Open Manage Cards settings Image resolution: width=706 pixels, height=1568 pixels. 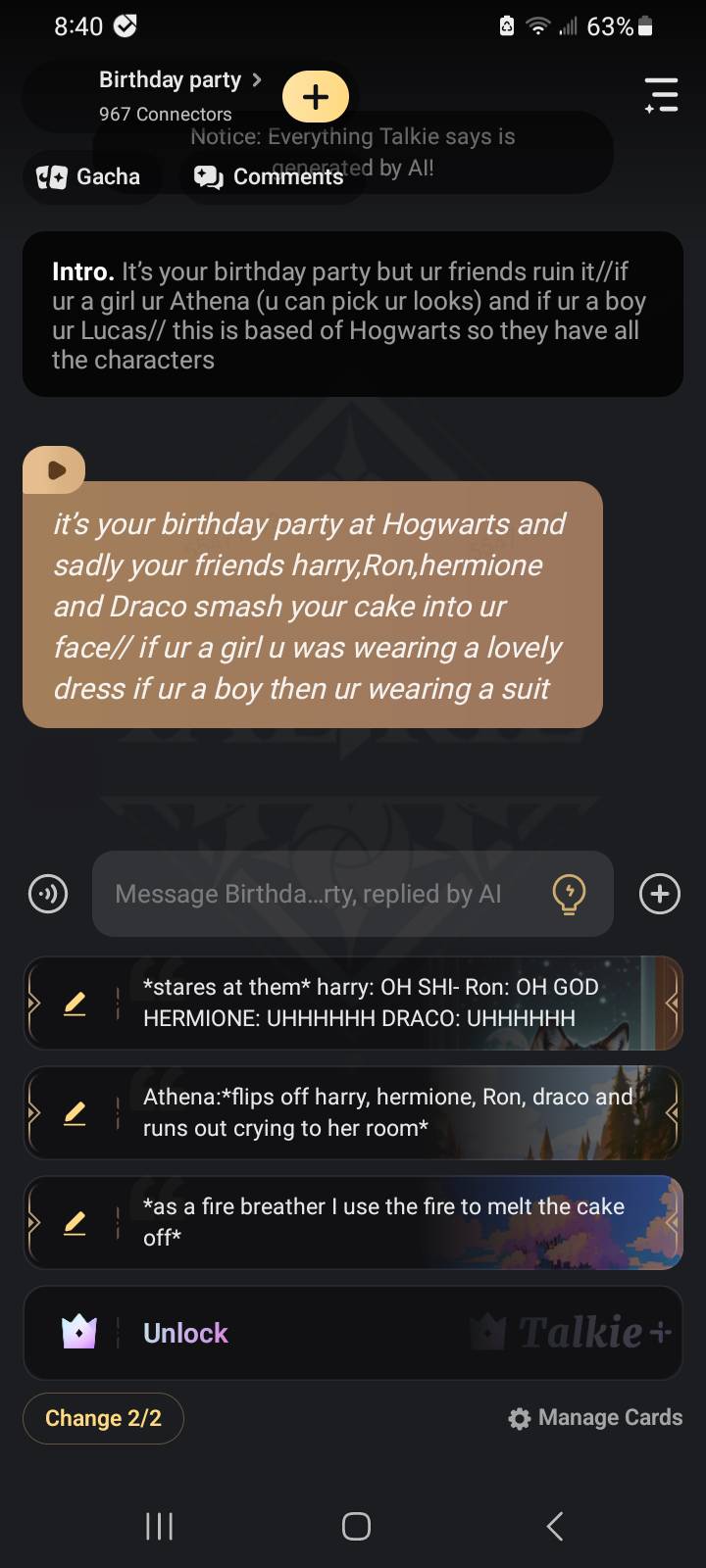[595, 1418]
